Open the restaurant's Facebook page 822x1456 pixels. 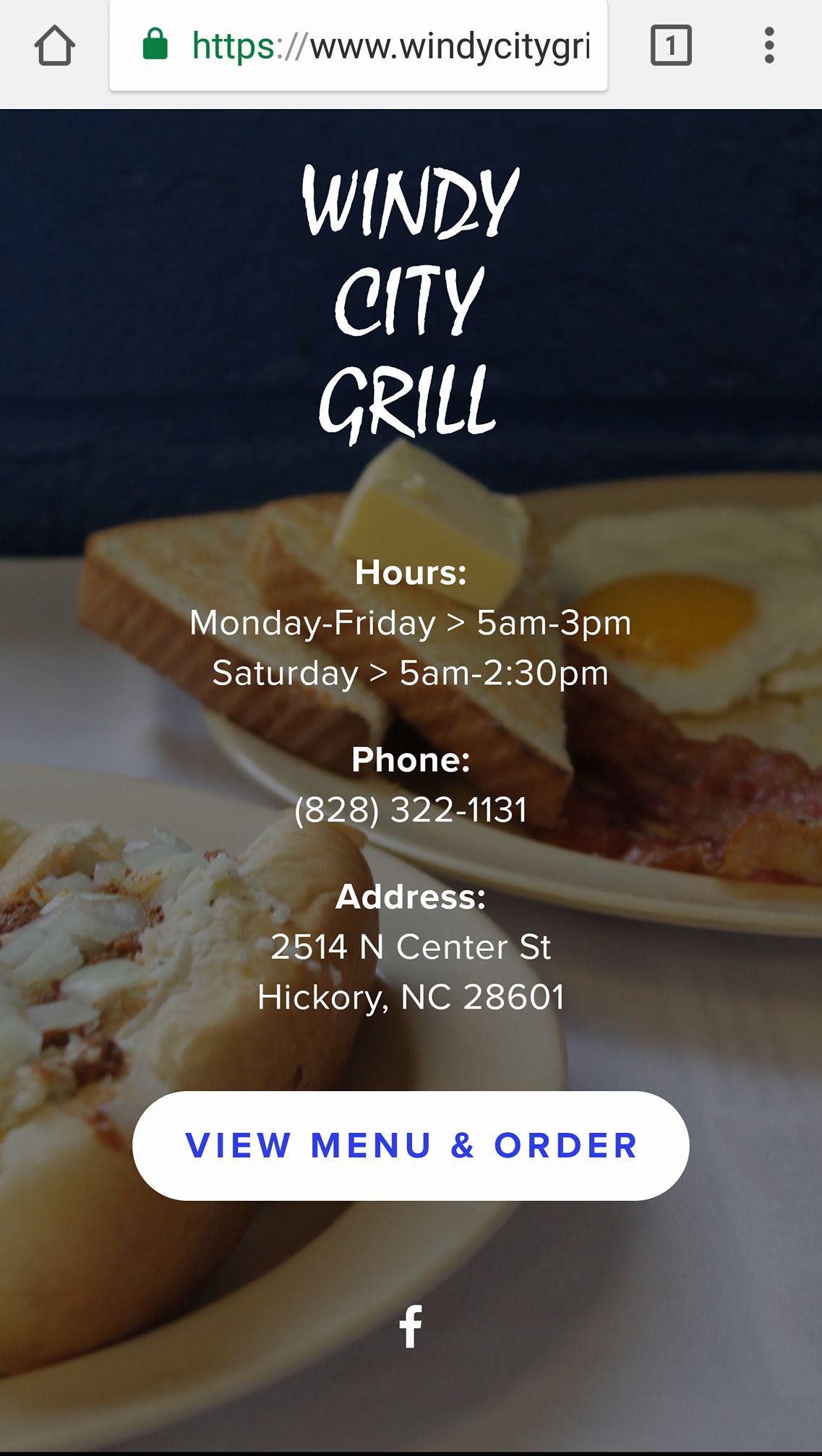[x=411, y=1327]
